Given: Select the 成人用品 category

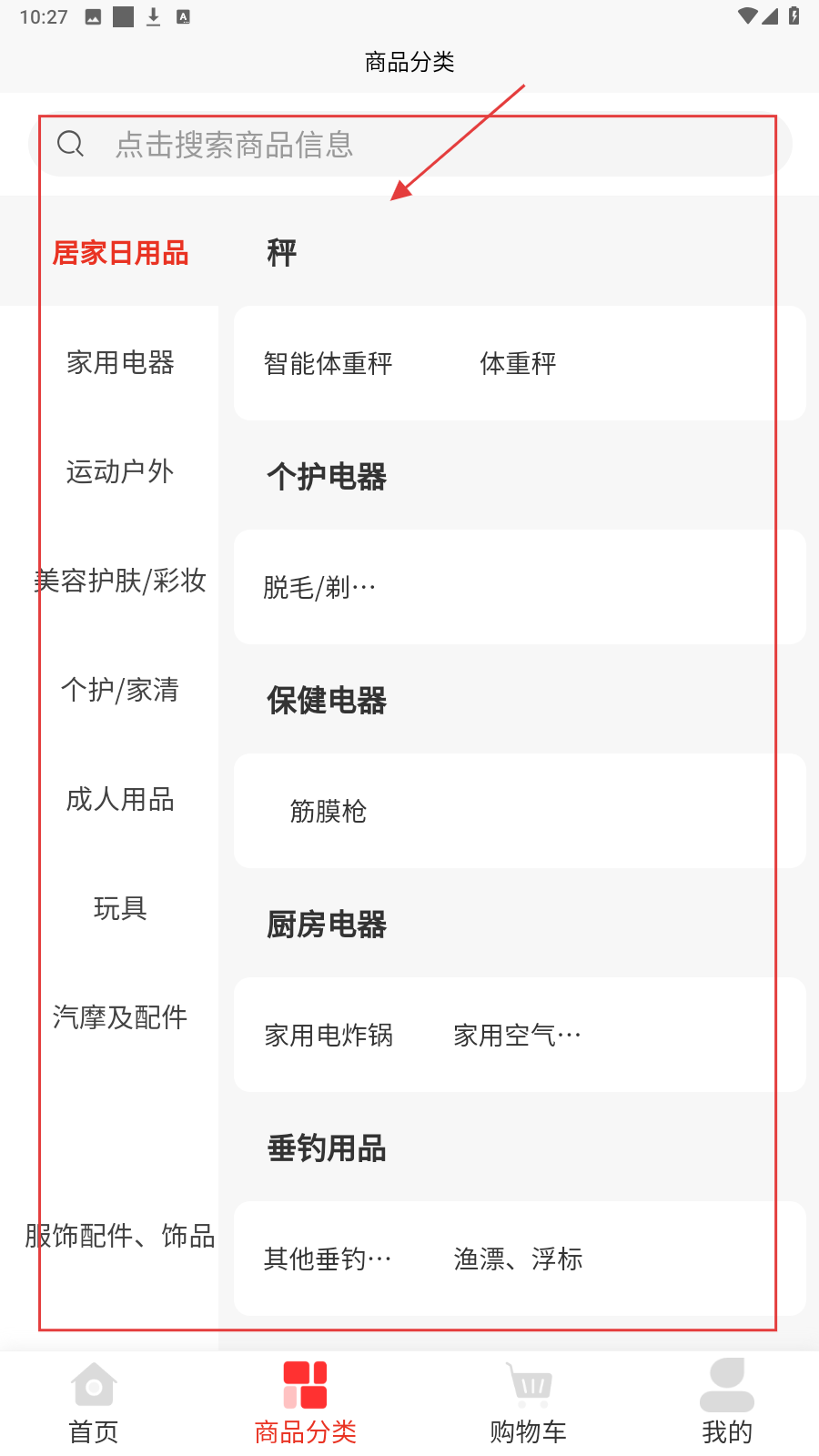Looking at the screenshot, I should click(x=120, y=799).
